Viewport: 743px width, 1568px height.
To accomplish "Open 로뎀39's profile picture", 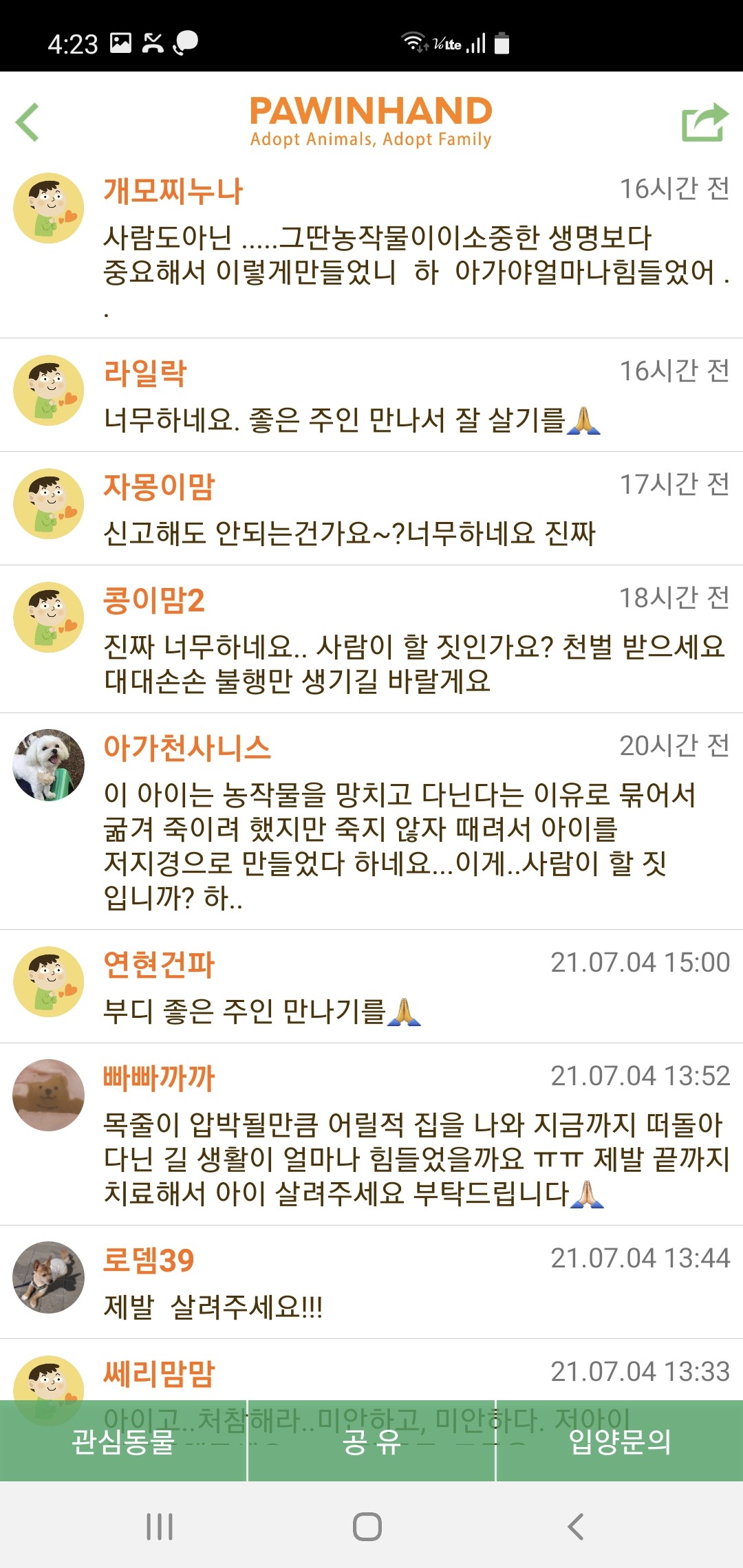I will pyautogui.click(x=49, y=1277).
